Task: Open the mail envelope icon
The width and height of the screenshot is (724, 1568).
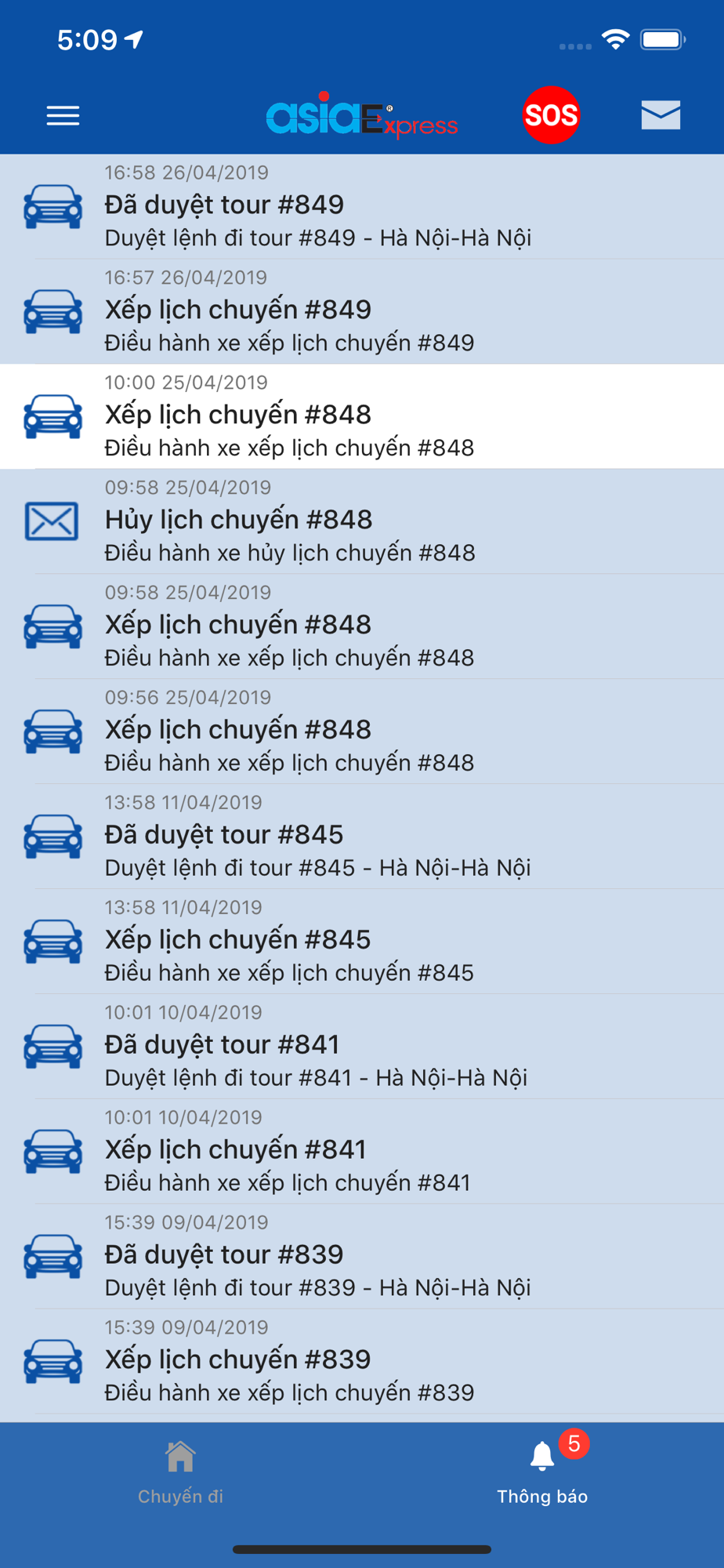Action: tap(661, 115)
